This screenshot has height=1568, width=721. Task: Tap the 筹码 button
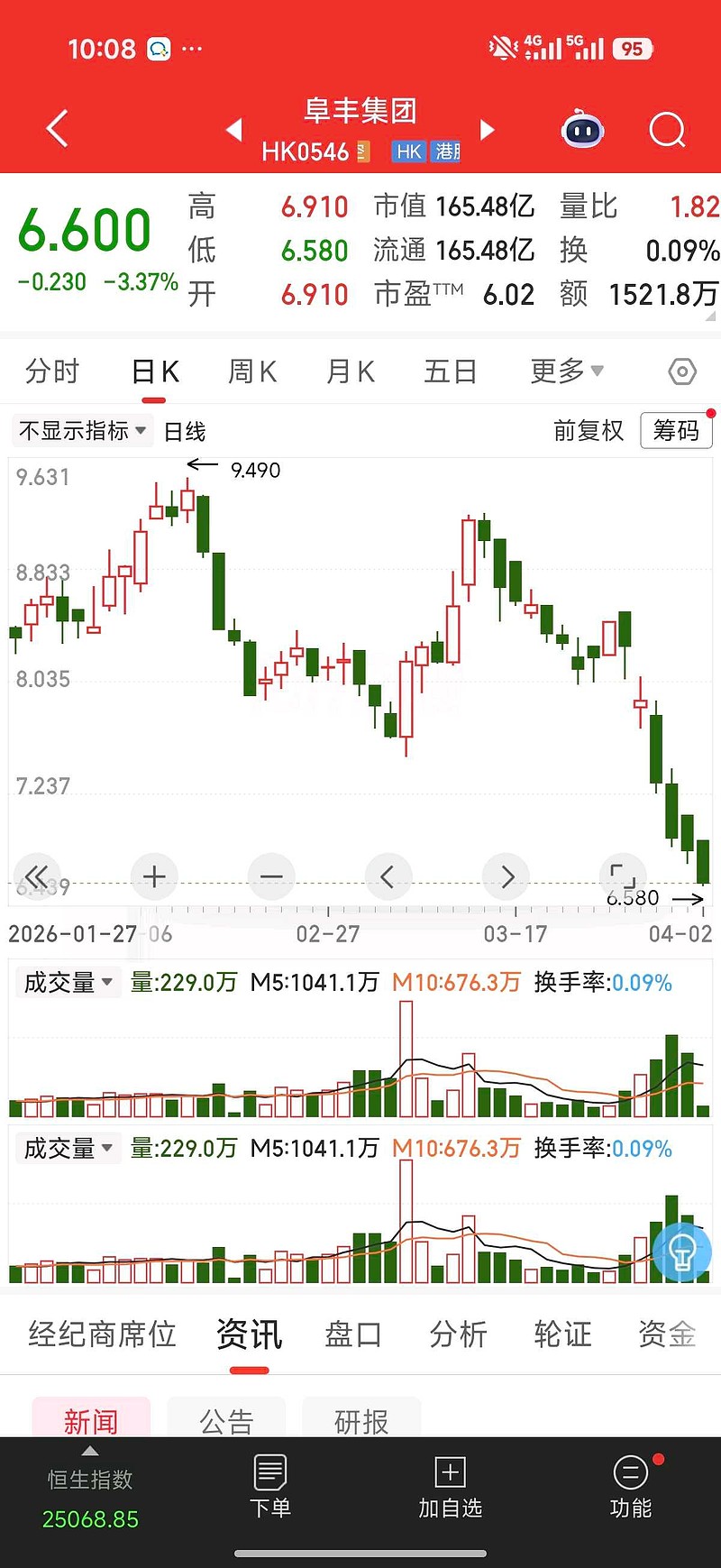click(676, 430)
